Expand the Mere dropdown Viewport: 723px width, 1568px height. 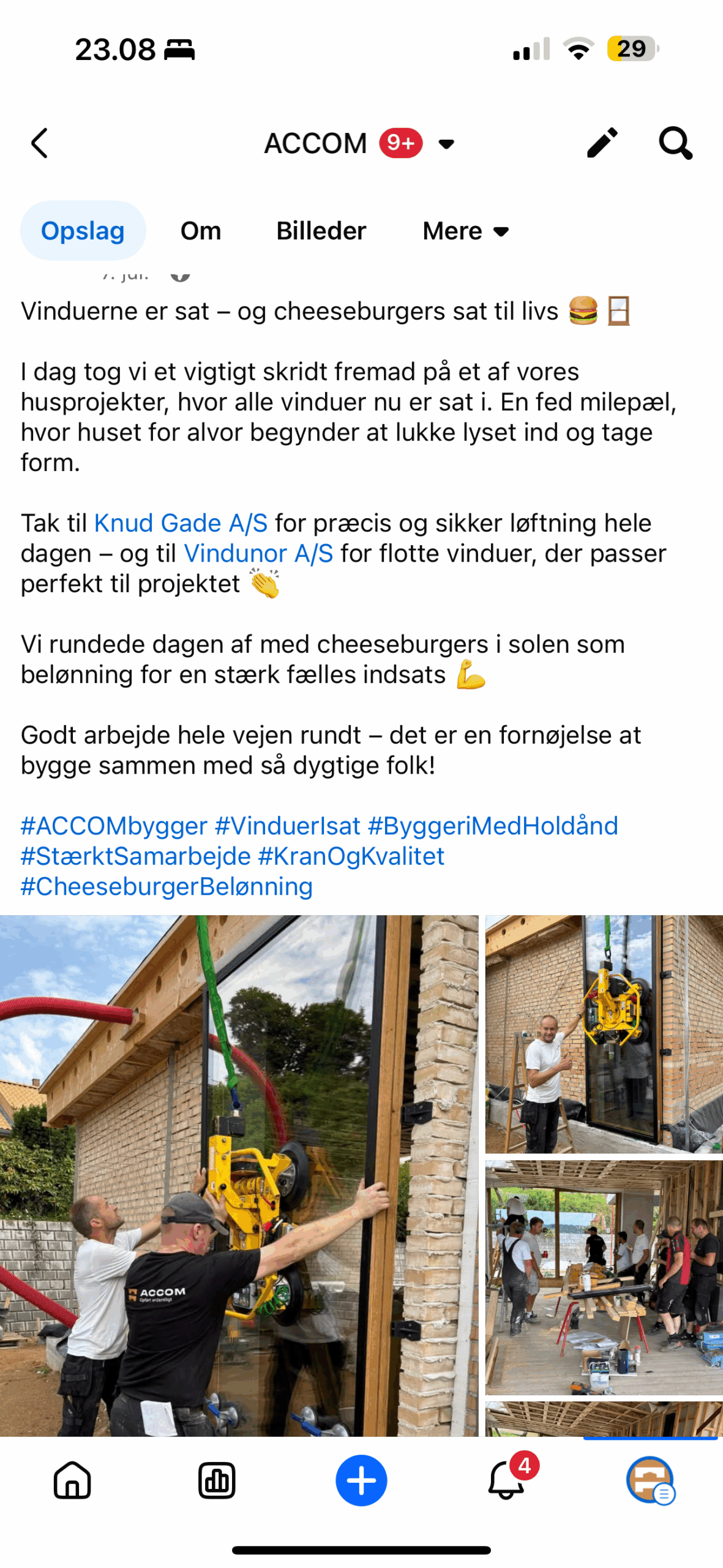pos(466,231)
